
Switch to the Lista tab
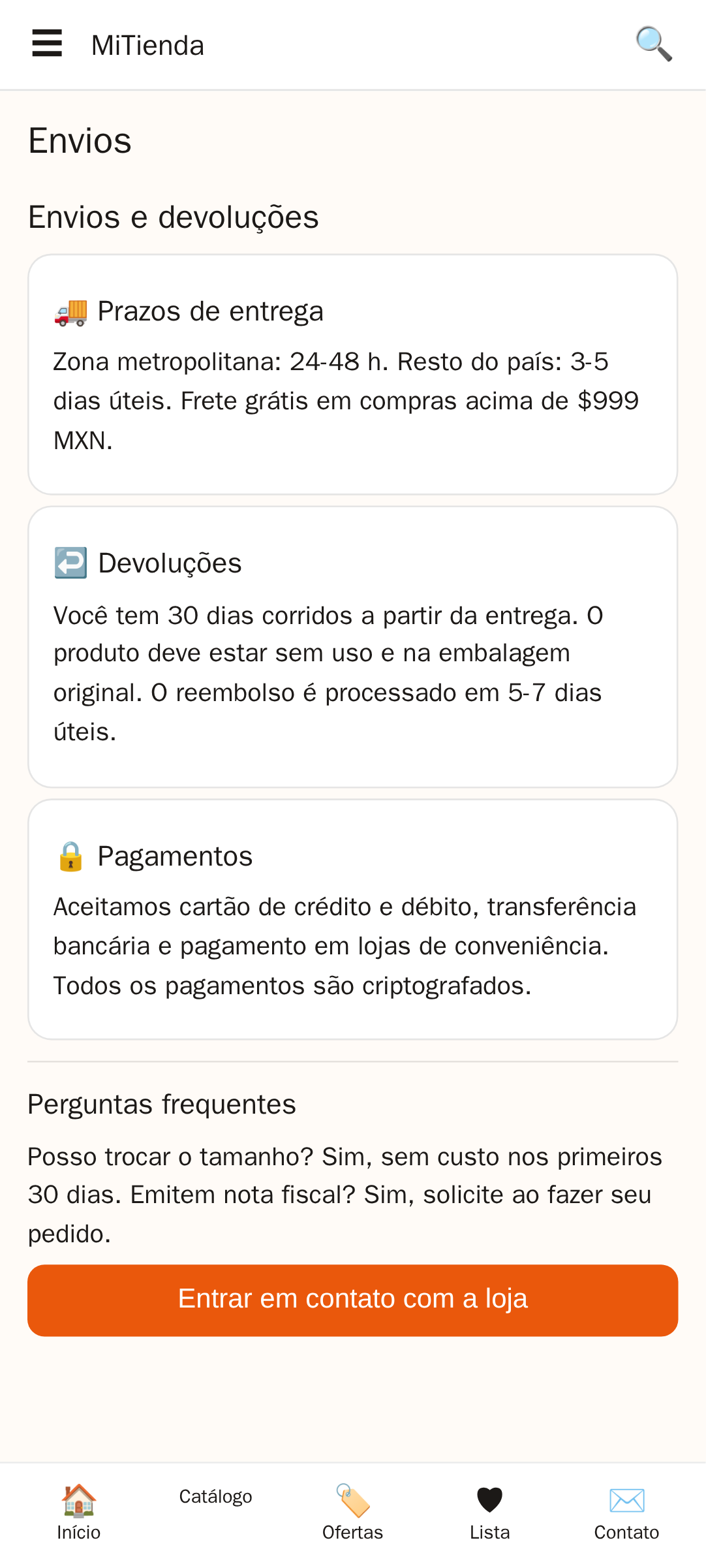tap(489, 1513)
